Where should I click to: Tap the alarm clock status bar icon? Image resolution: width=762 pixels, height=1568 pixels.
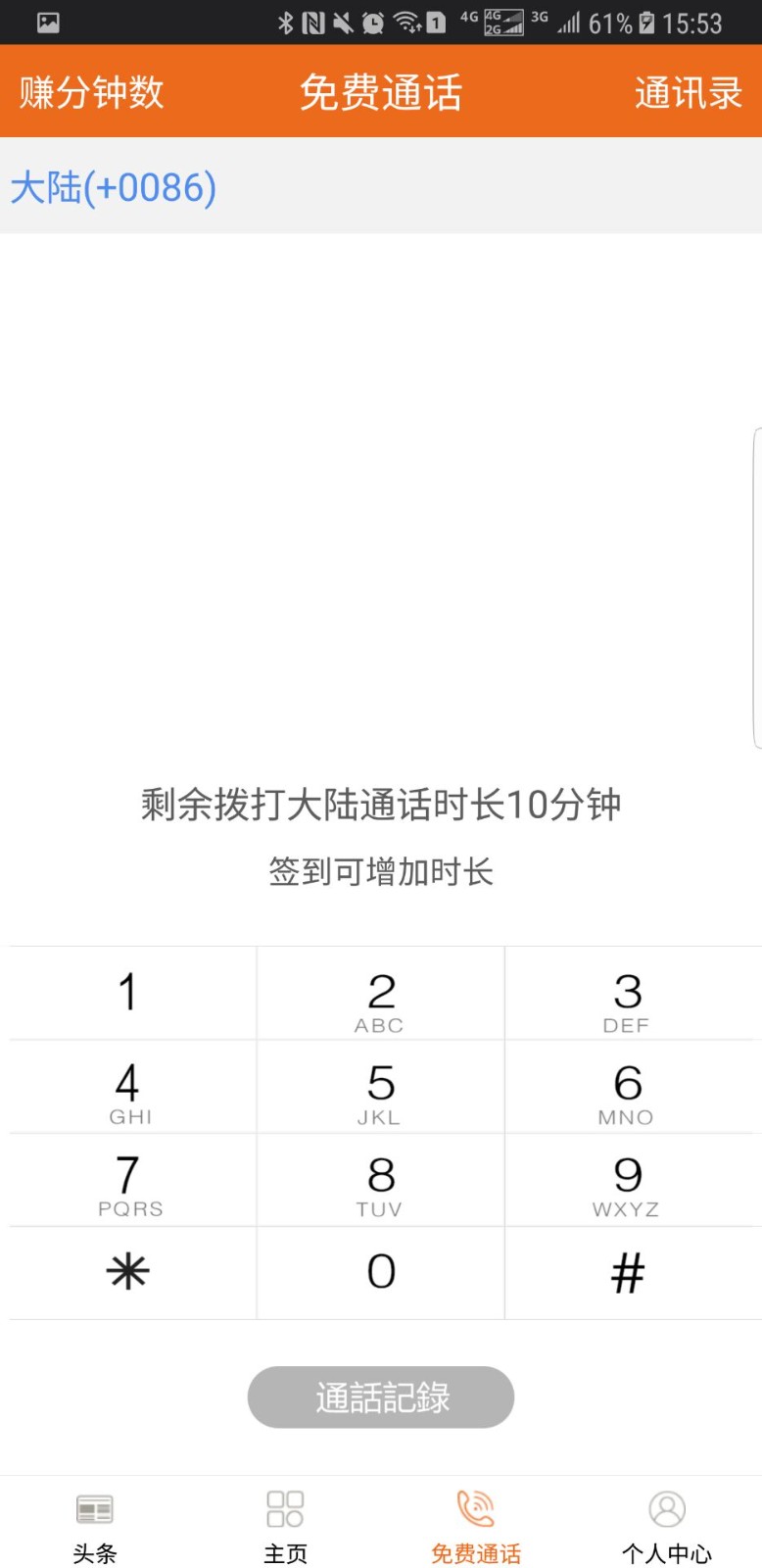[x=372, y=22]
